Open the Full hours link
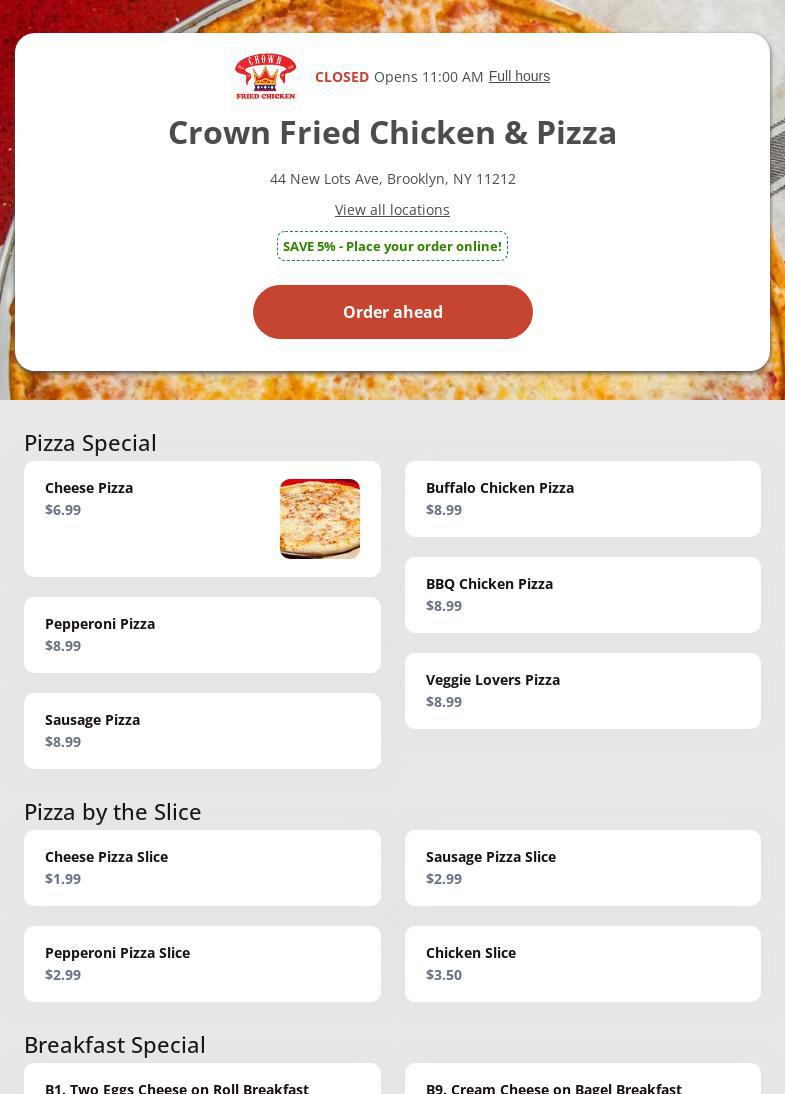785x1094 pixels. pos(519,77)
